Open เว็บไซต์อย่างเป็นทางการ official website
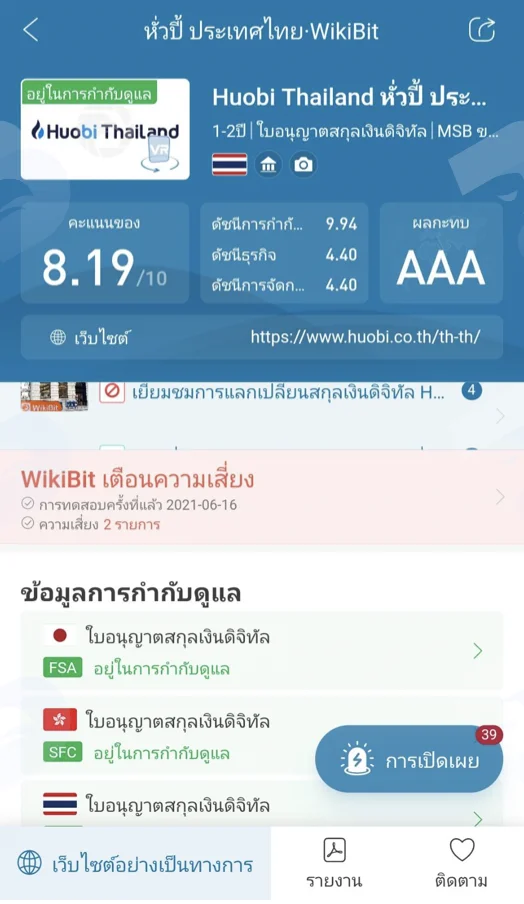 click(x=135, y=864)
